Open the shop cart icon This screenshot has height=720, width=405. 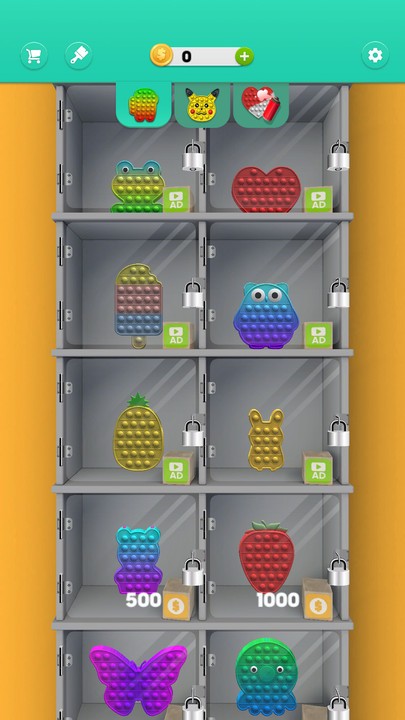click(34, 56)
